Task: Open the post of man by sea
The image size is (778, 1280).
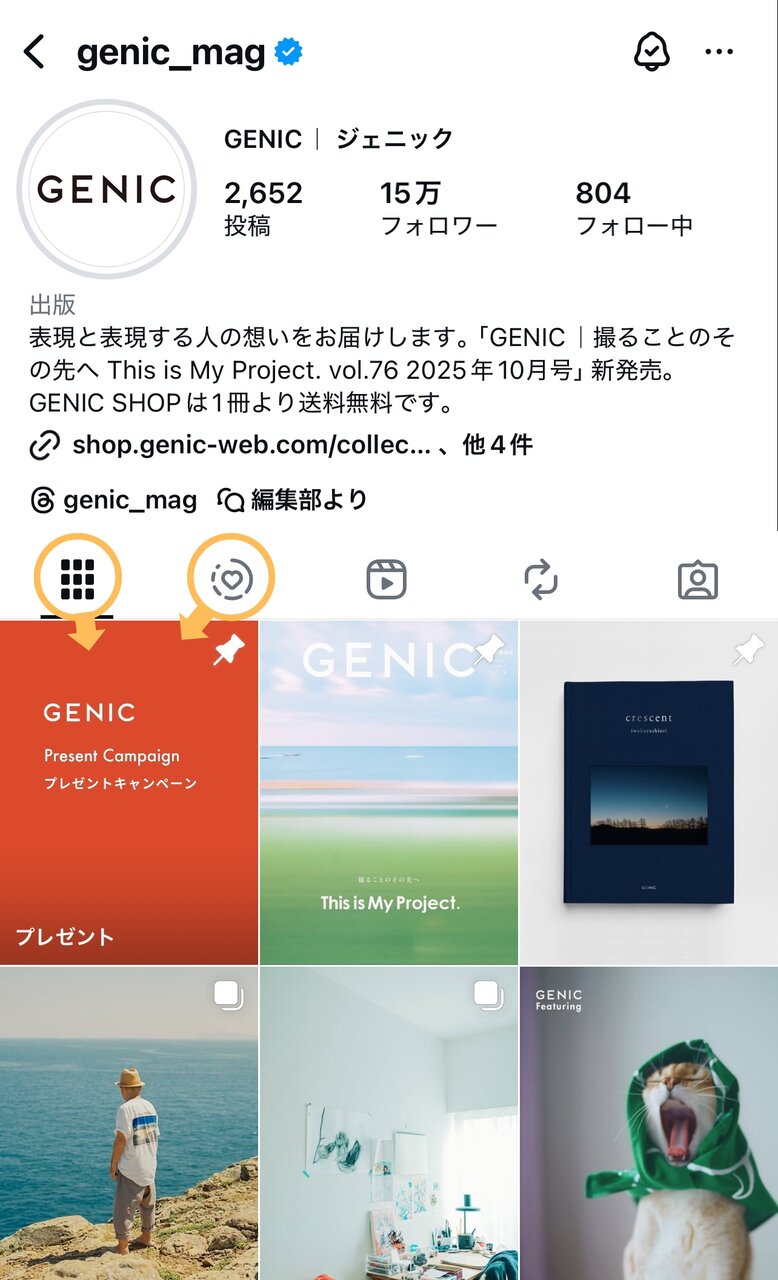Action: coord(129,1124)
